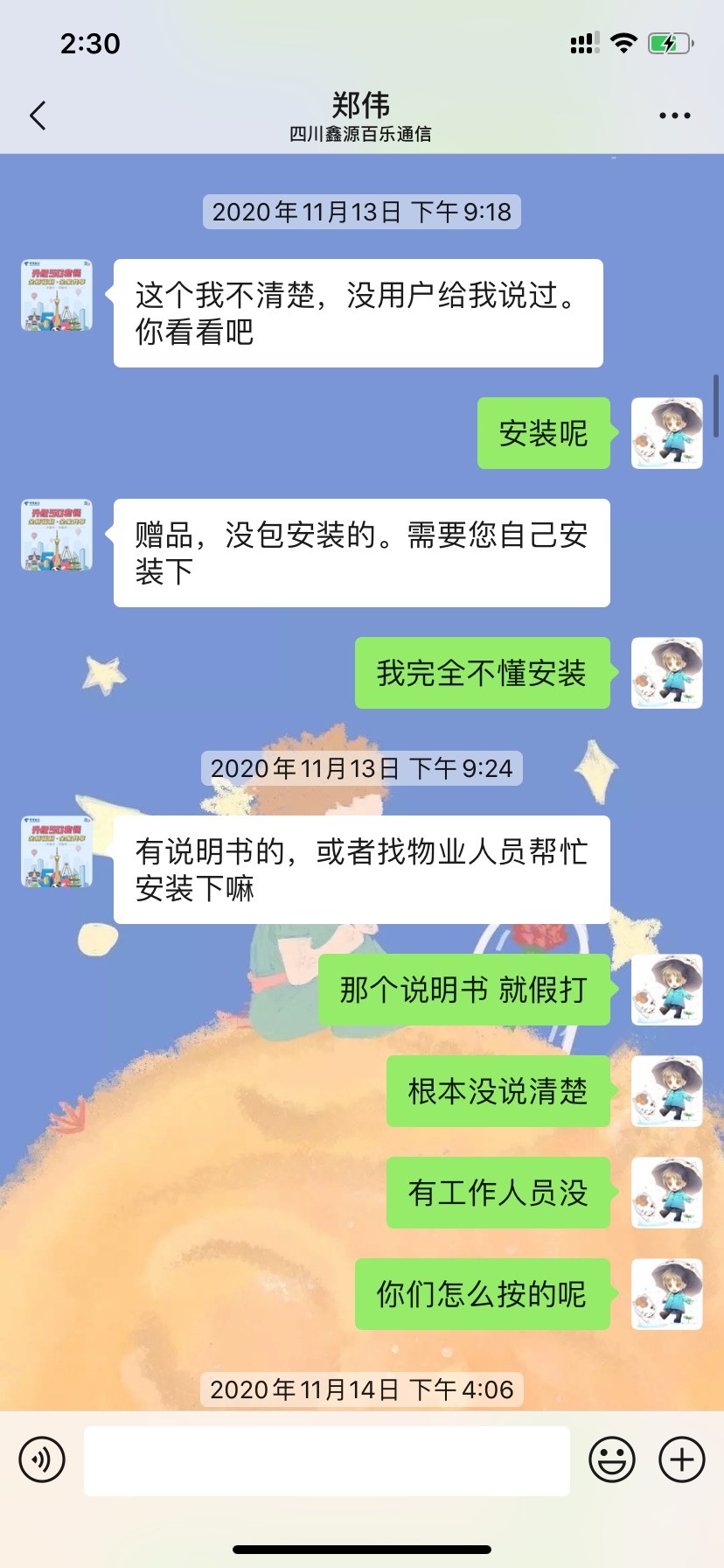Focus the message text field

pyautogui.click(x=326, y=1460)
